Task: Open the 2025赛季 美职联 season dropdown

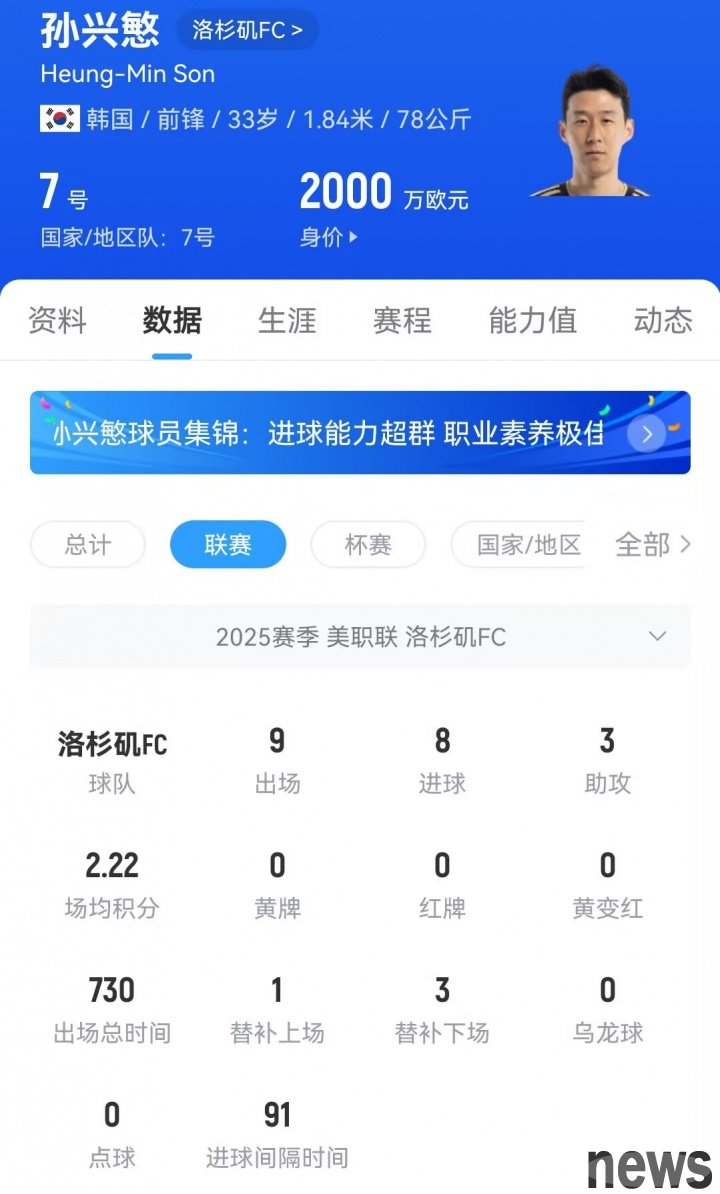Action: click(360, 637)
